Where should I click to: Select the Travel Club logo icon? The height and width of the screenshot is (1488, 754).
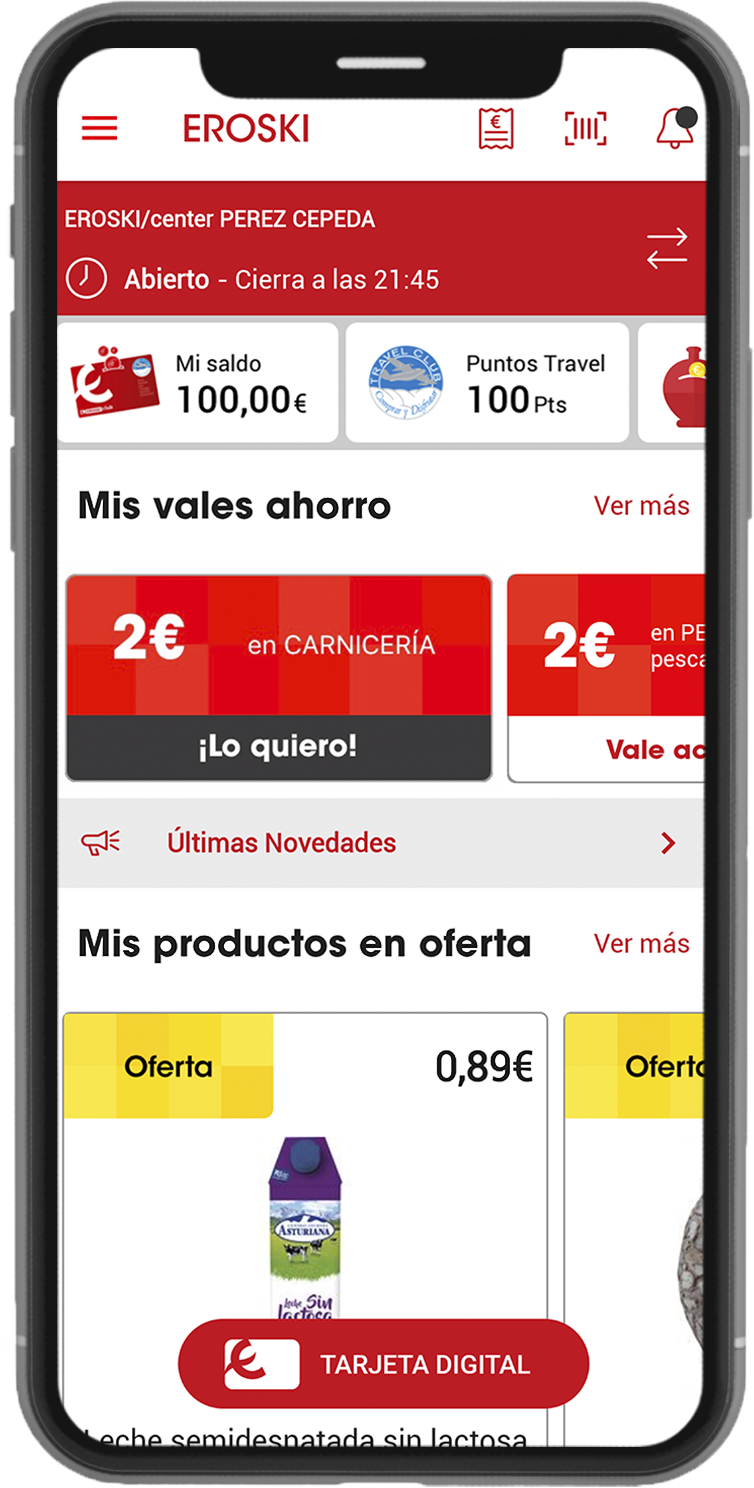pos(408,383)
